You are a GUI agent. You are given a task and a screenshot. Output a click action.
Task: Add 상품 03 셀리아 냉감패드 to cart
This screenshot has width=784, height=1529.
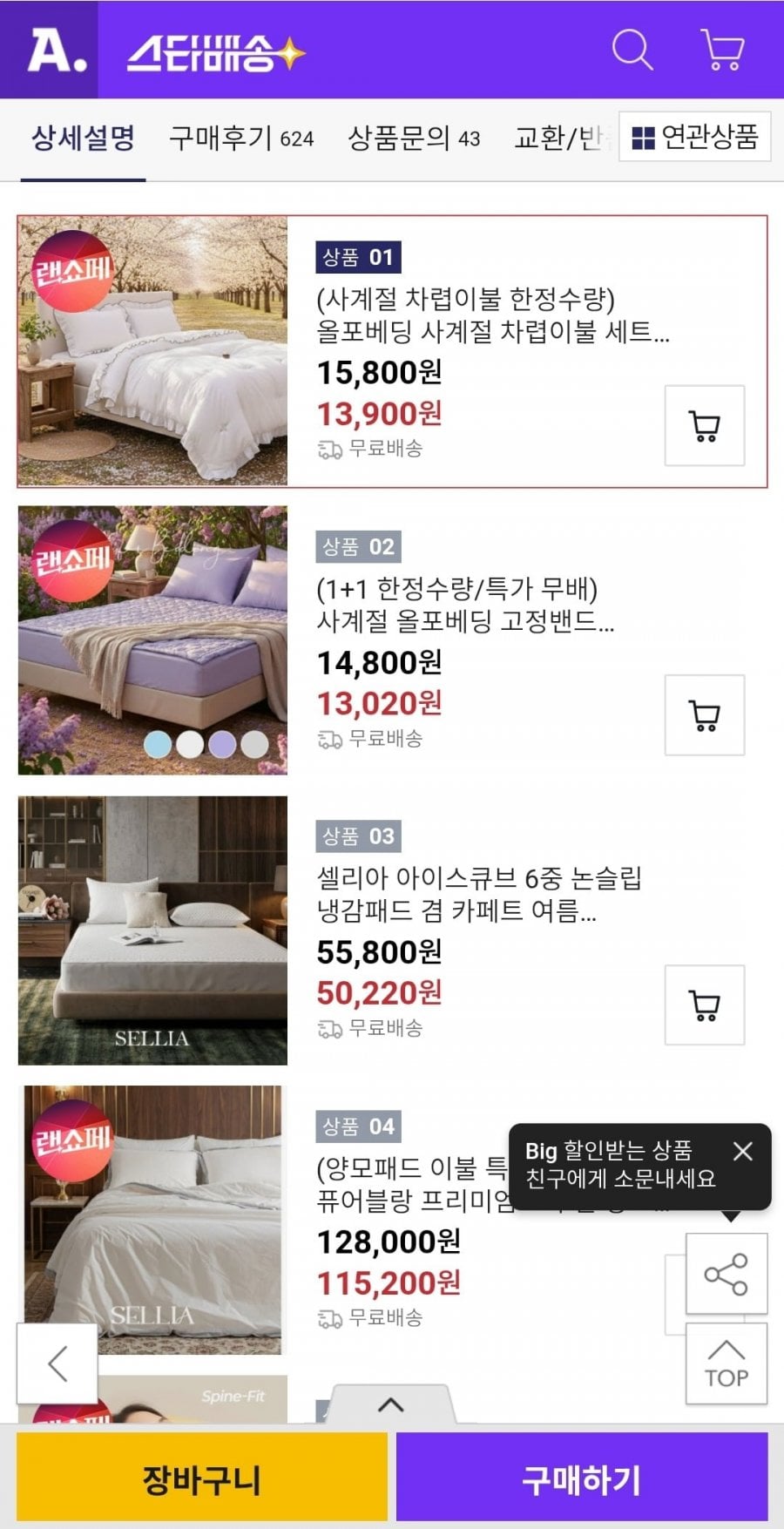click(x=704, y=1005)
